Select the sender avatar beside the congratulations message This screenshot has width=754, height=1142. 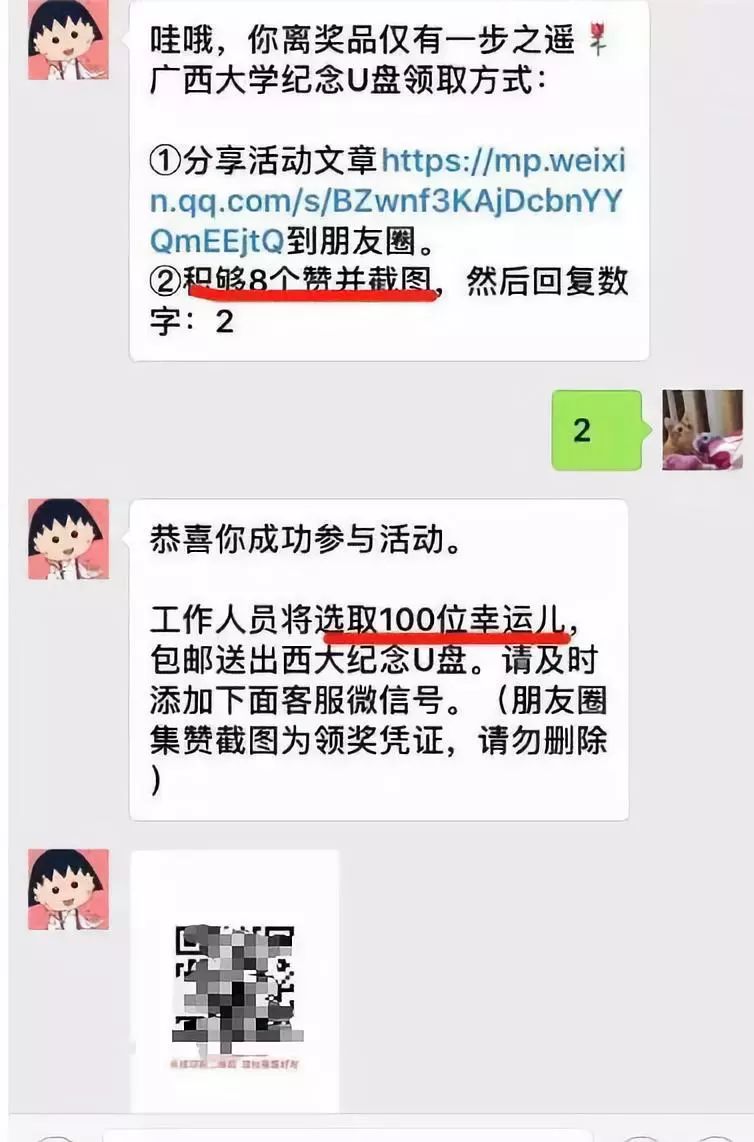[68, 540]
